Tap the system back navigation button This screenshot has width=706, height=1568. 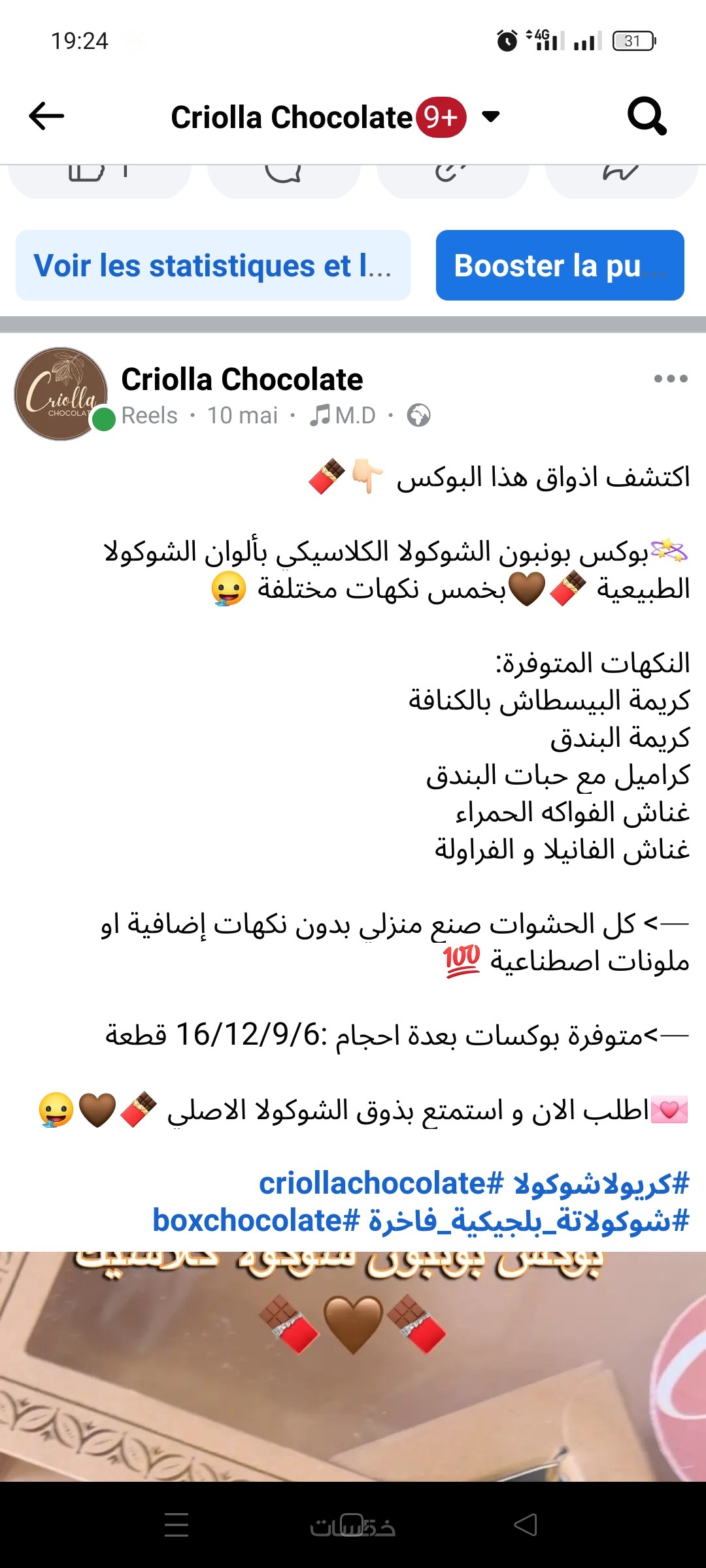click(x=526, y=1525)
